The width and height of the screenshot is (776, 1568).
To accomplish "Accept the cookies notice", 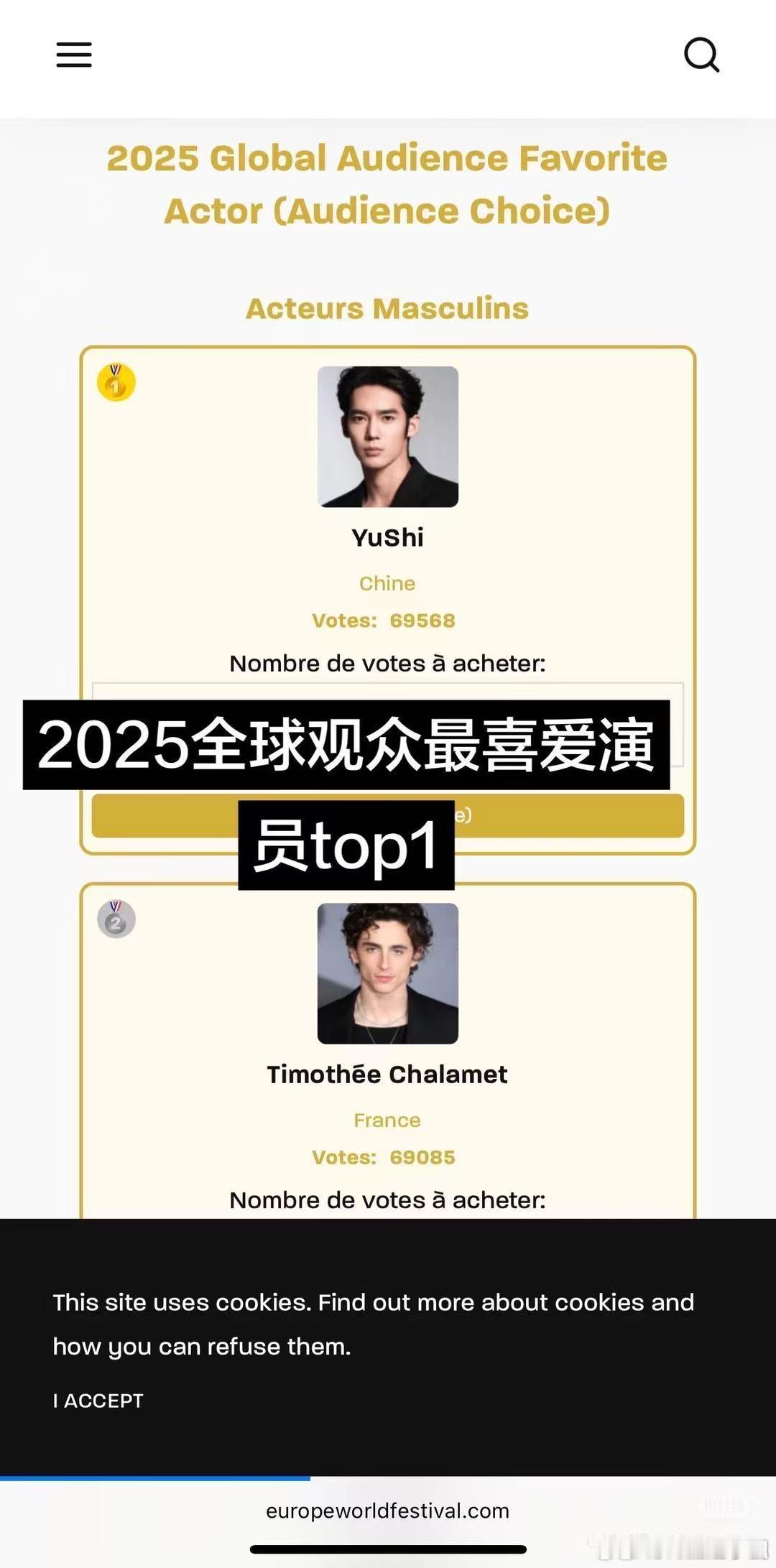I will click(98, 1401).
